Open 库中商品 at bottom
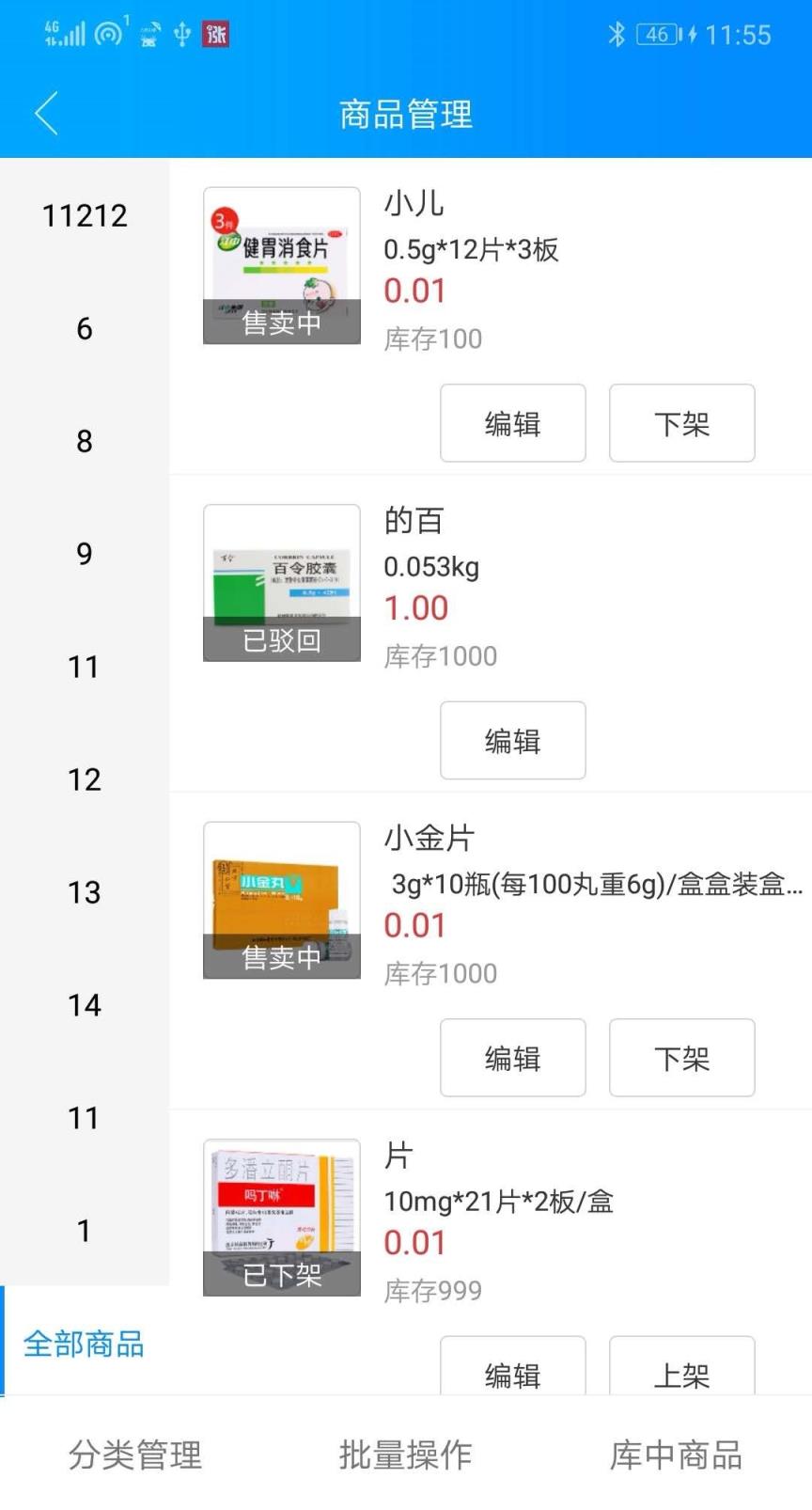This screenshot has width=812, height=1510. coord(676,1455)
